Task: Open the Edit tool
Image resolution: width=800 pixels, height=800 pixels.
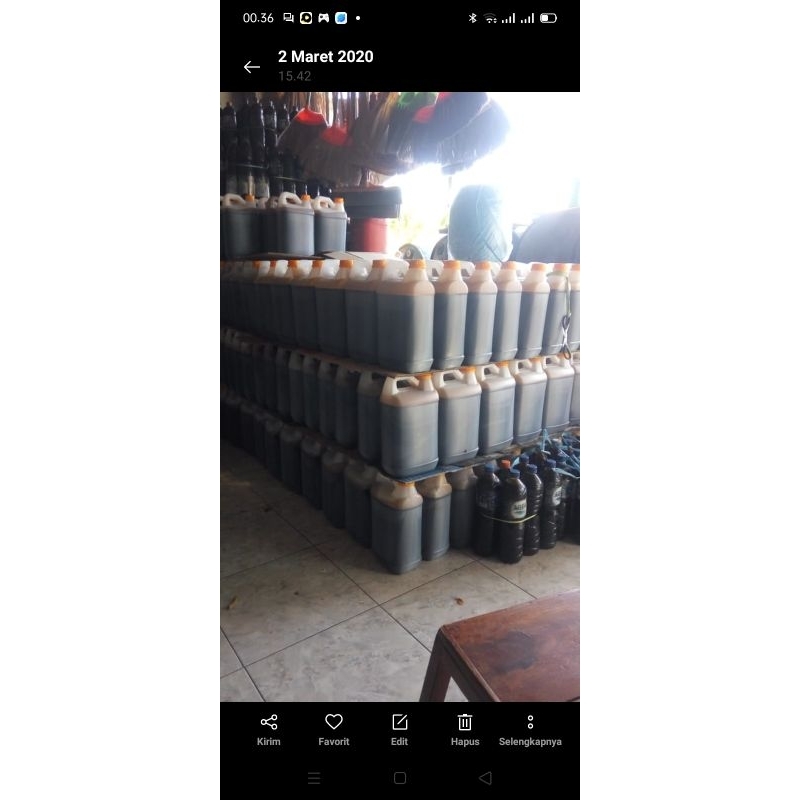Action: pos(399,729)
